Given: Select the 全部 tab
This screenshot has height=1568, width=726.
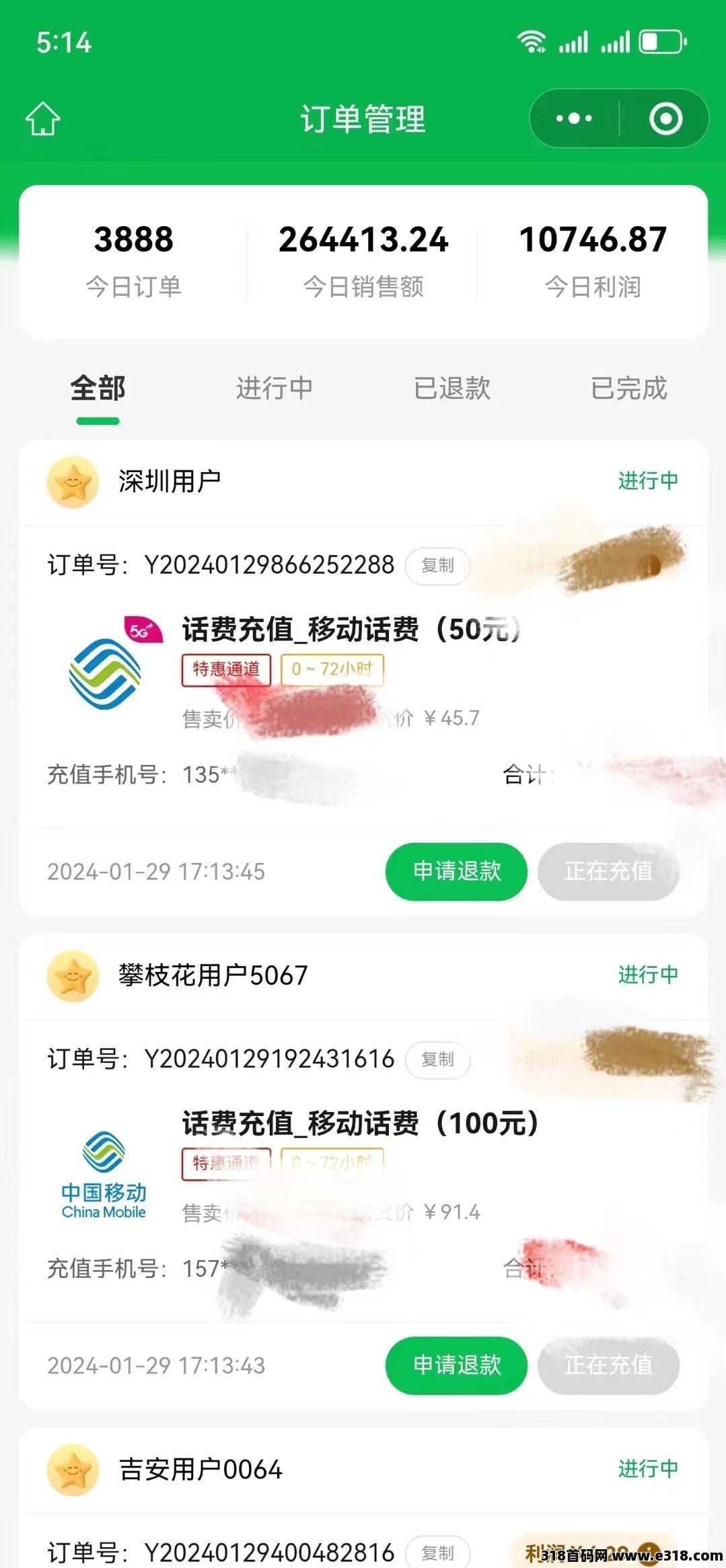Looking at the screenshot, I should [98, 388].
